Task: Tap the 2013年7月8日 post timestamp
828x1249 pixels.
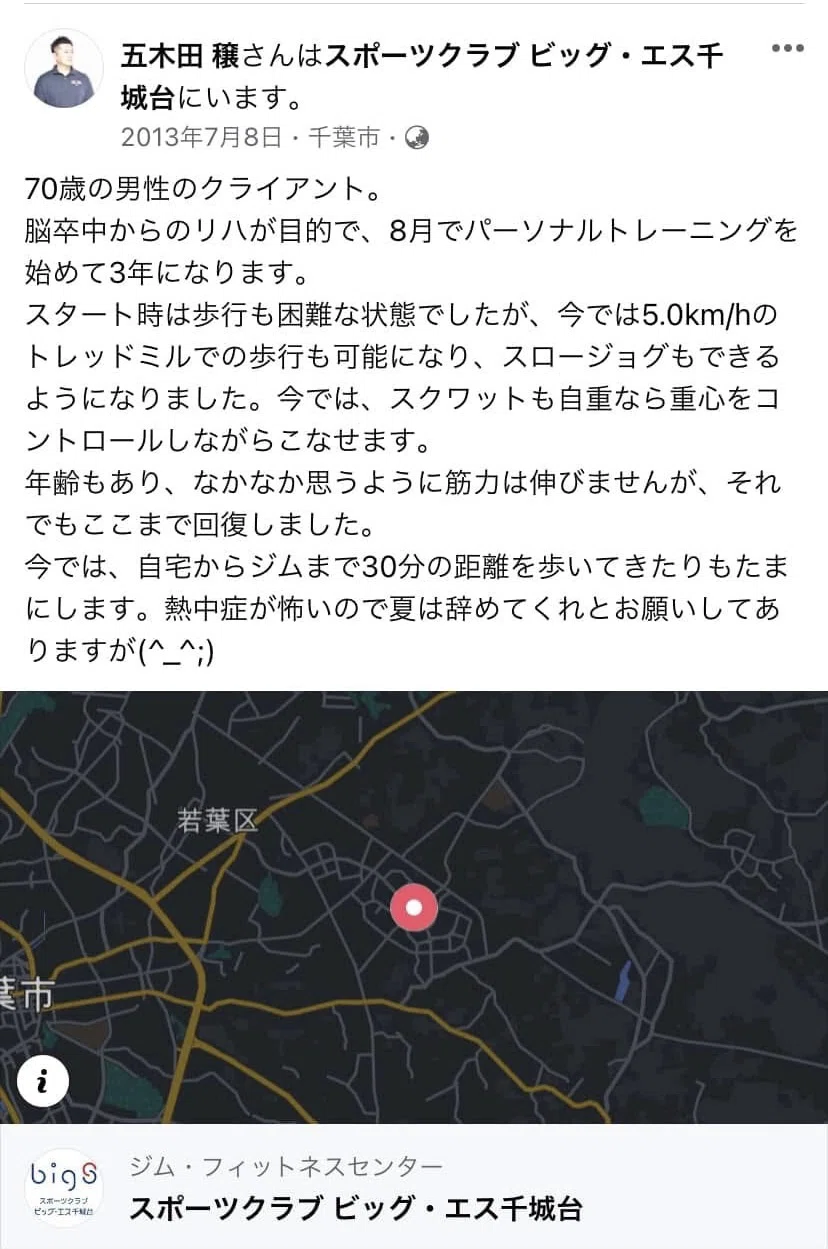Action: [x=202, y=138]
